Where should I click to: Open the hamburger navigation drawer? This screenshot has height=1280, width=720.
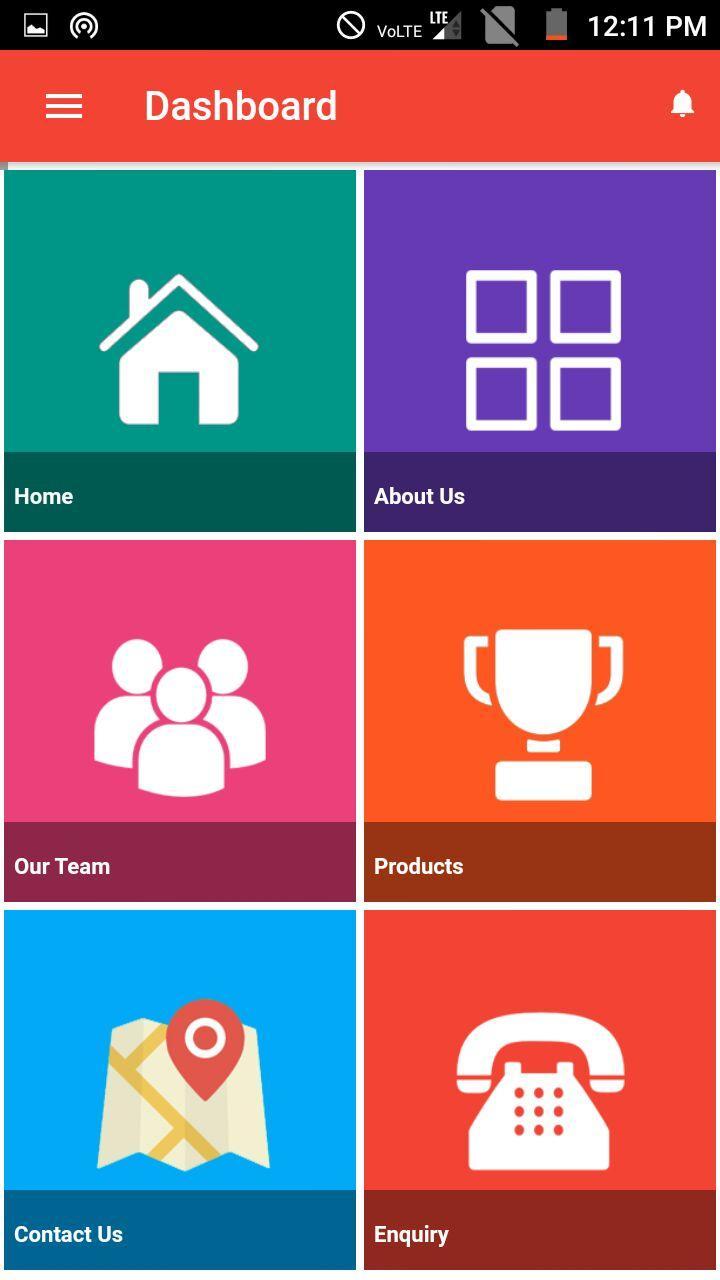[64, 106]
